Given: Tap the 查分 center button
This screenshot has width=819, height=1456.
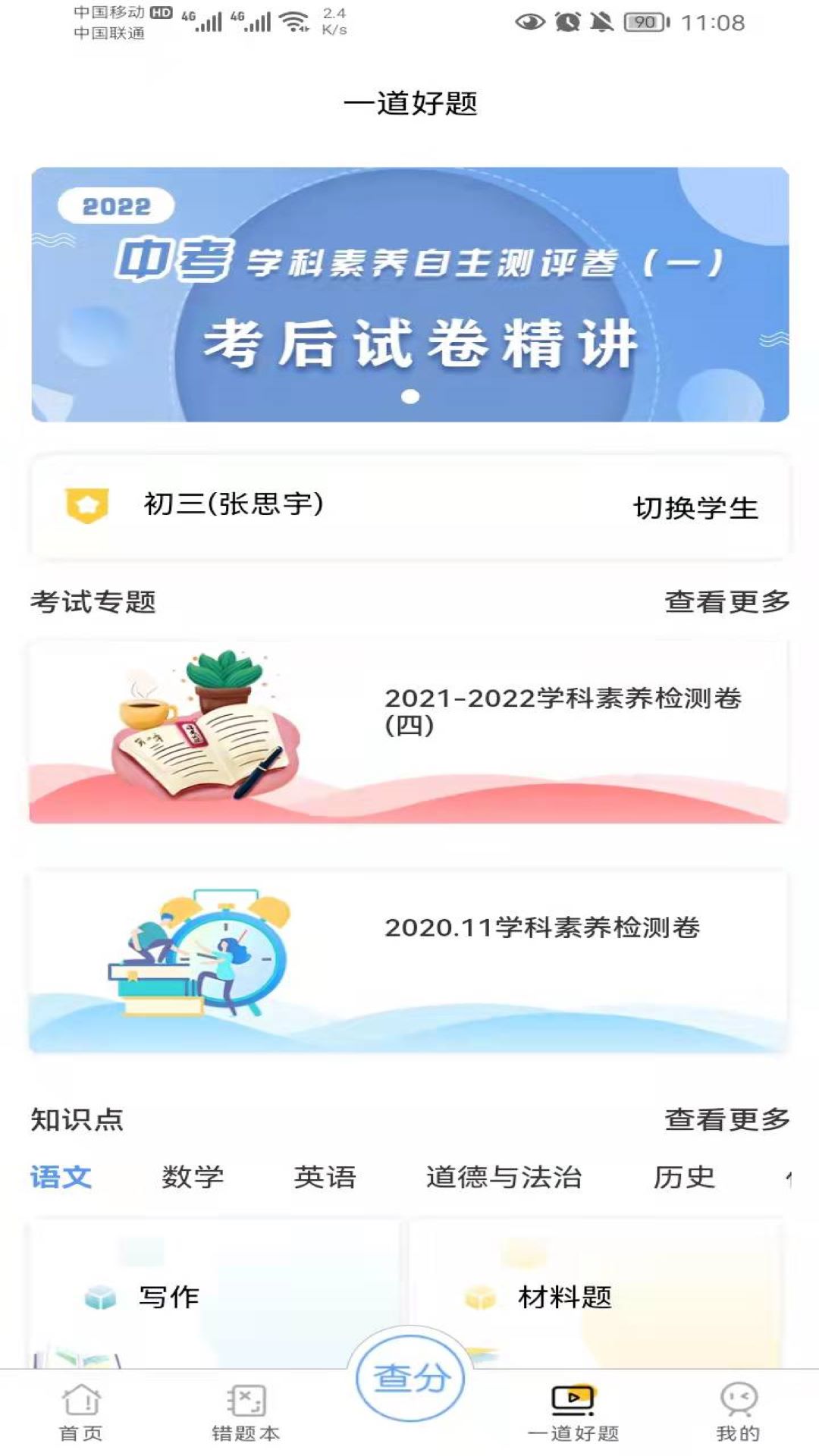Looking at the screenshot, I should coord(410,1378).
